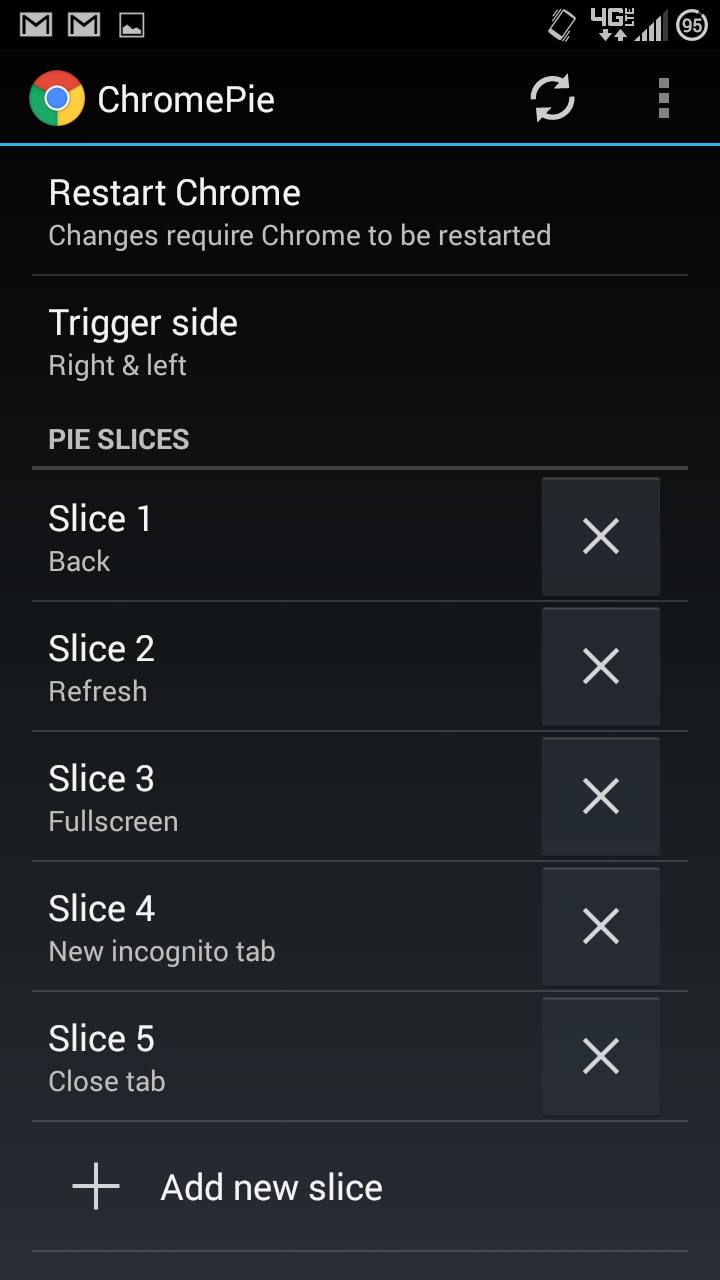
Task: Tap the refresh icon in the action bar
Action: click(551, 97)
